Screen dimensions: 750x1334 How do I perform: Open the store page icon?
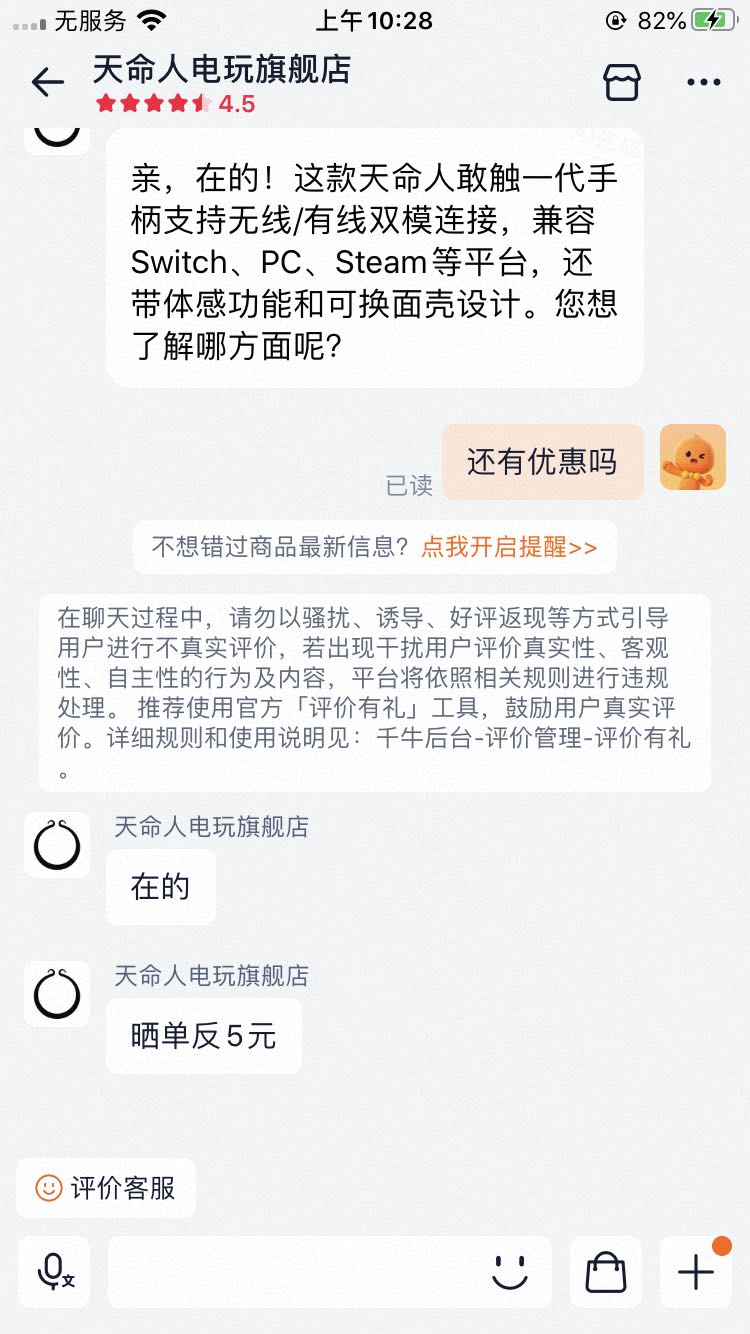point(622,82)
